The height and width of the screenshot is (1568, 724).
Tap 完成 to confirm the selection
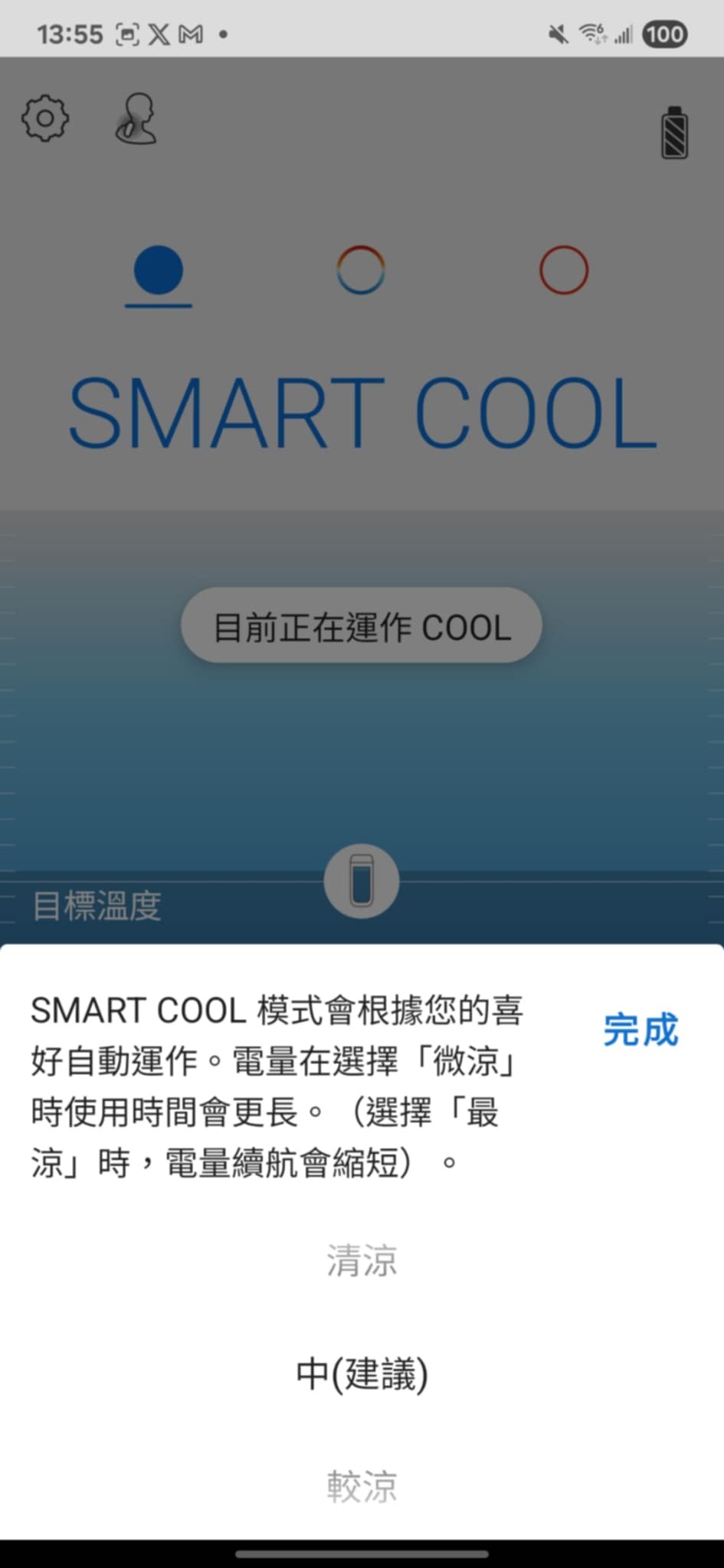pyautogui.click(x=640, y=1030)
